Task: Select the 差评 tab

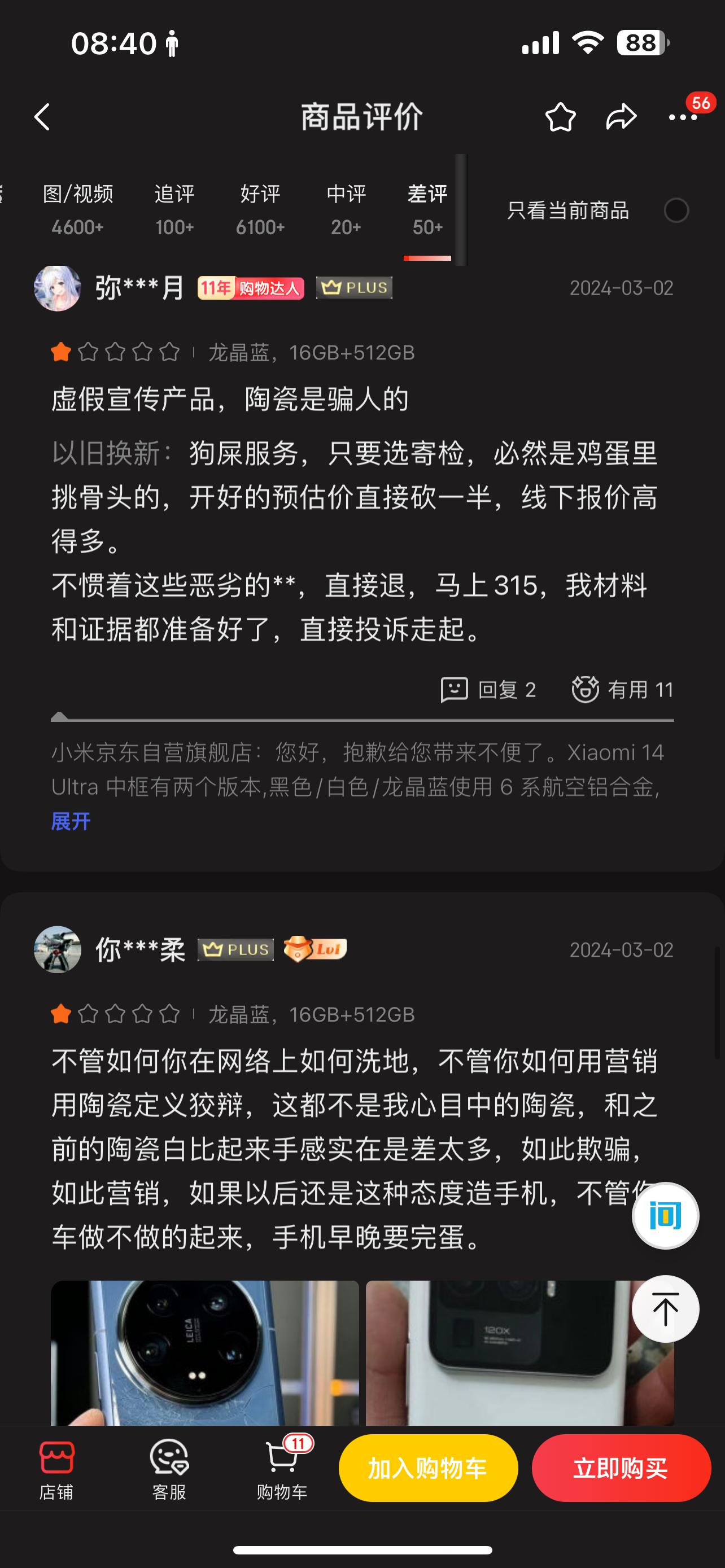Action: (x=427, y=209)
